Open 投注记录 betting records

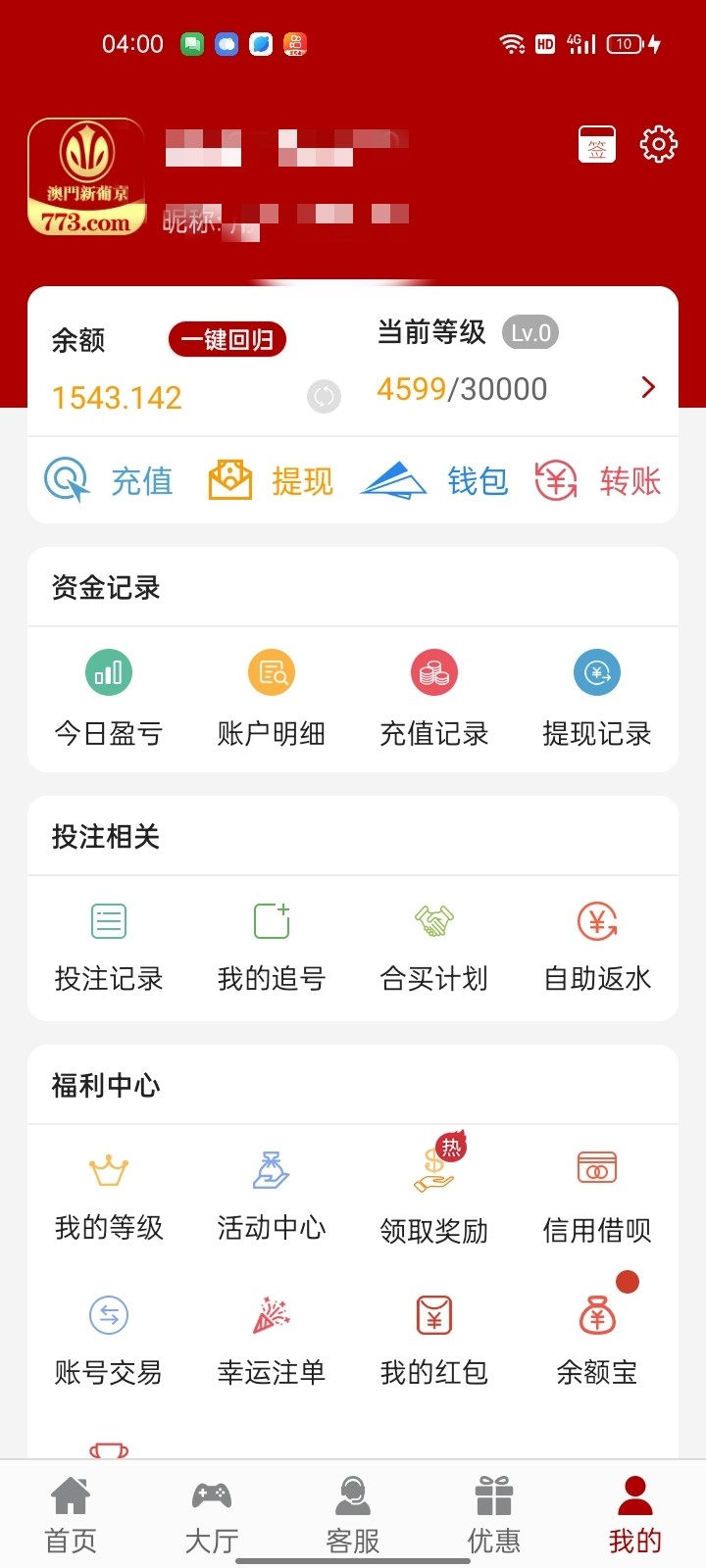[x=109, y=946]
